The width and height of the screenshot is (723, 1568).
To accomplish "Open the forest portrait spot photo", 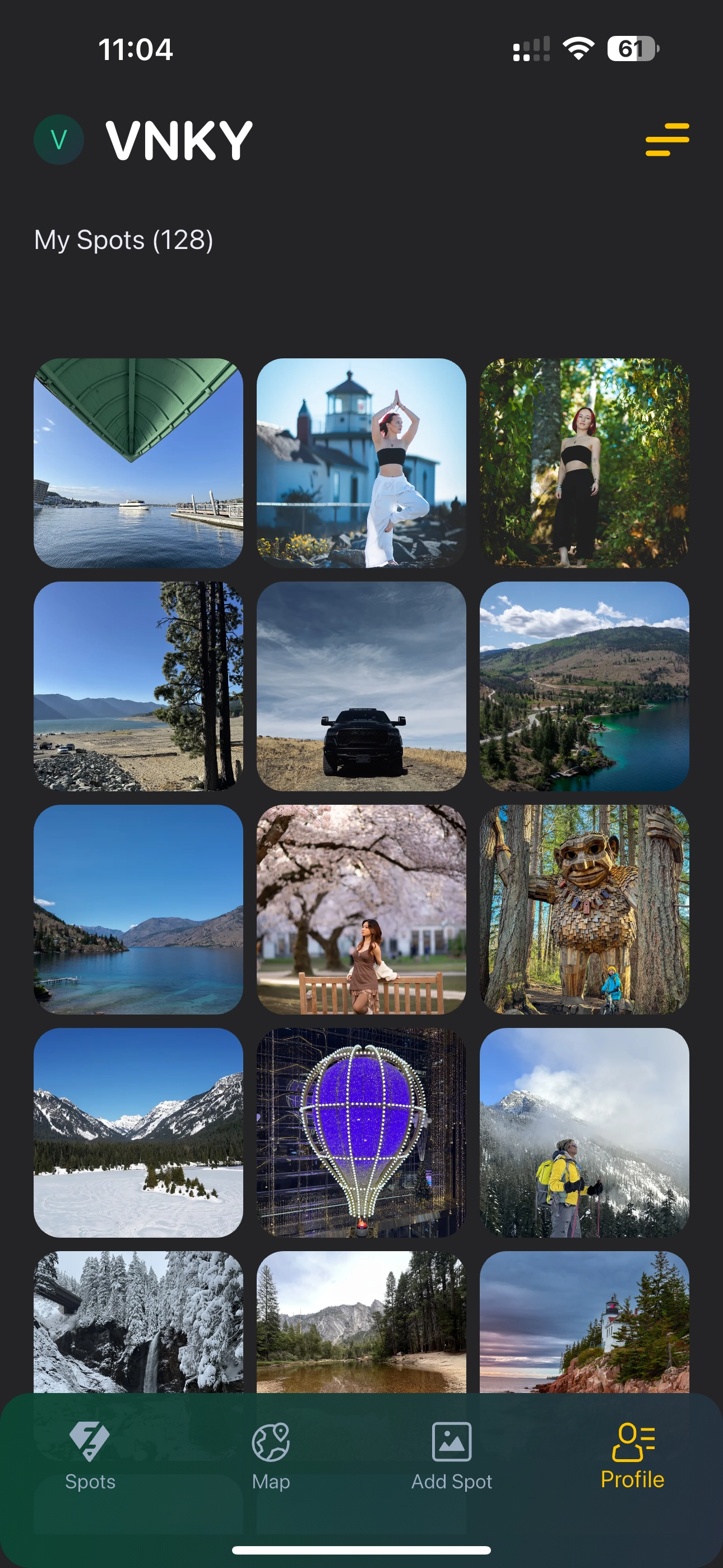I will tap(584, 463).
